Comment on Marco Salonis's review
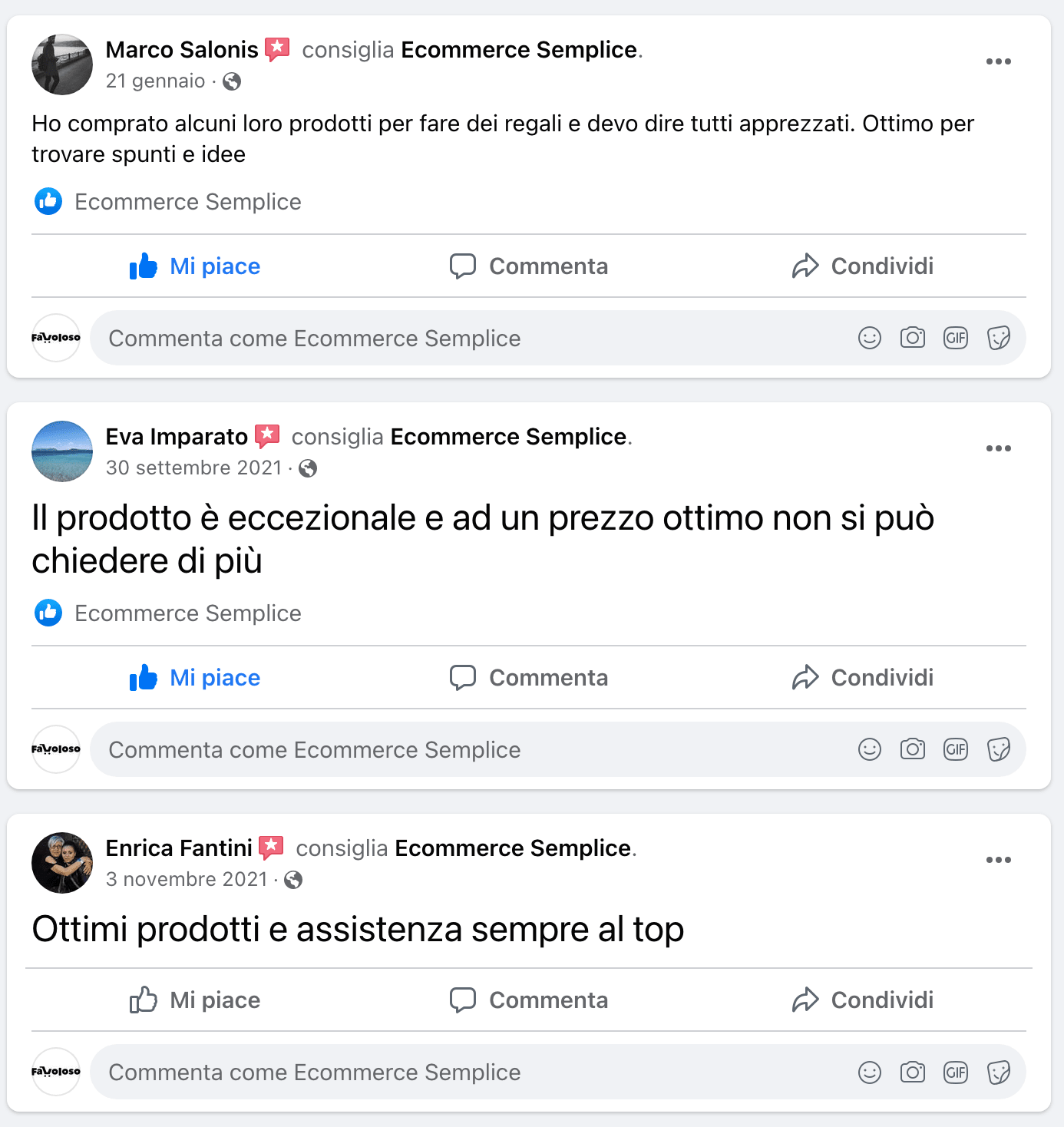The width and height of the screenshot is (1064, 1127). (x=529, y=266)
